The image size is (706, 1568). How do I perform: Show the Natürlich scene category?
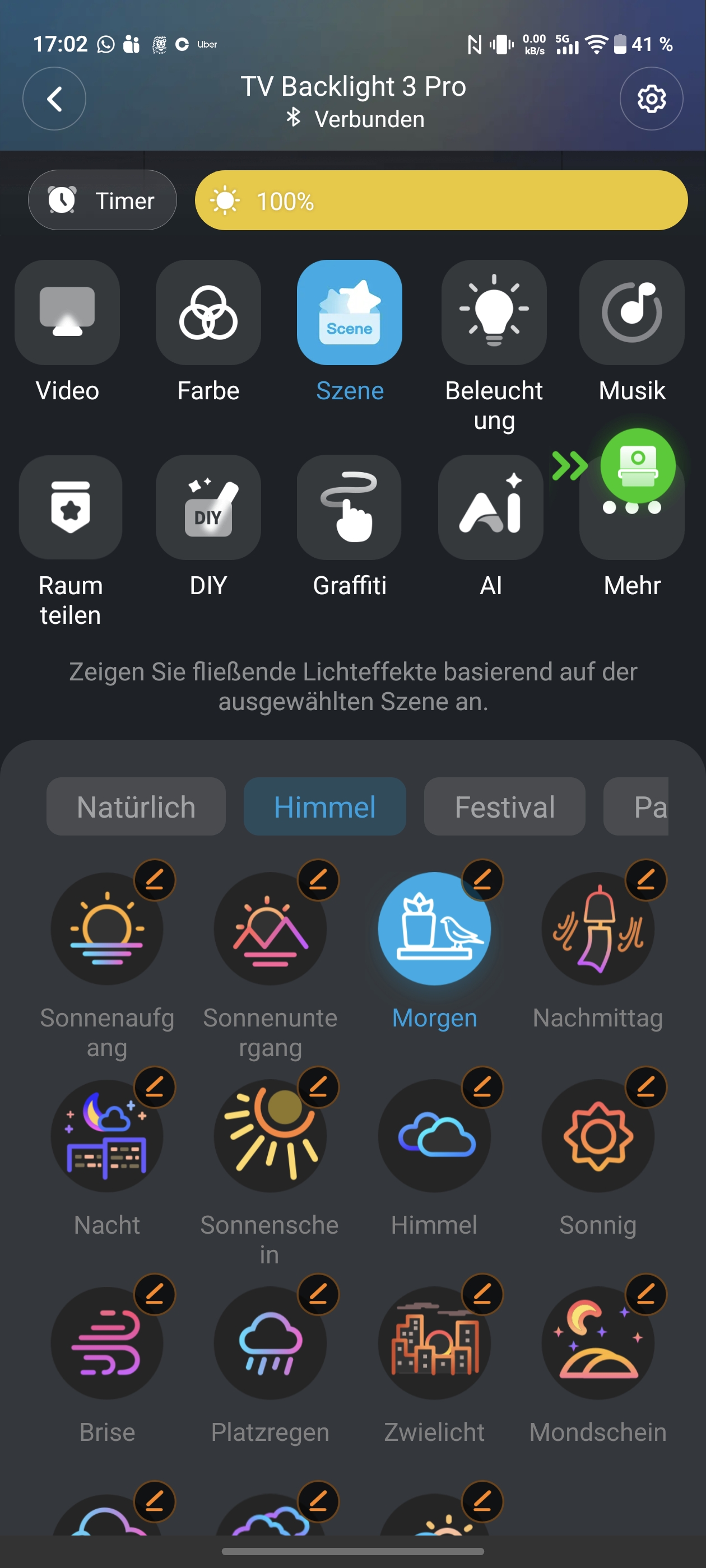[x=136, y=806]
